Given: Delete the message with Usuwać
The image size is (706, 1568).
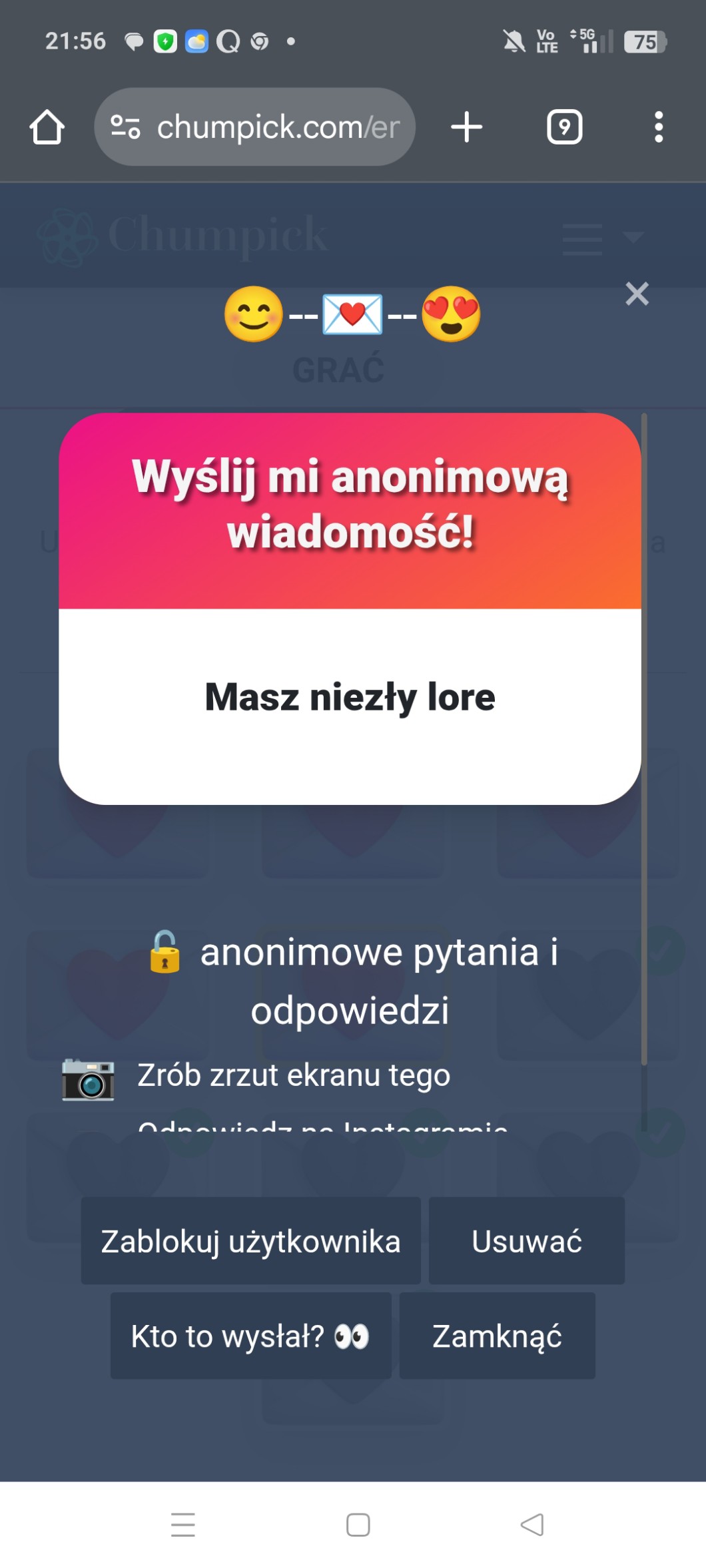Looking at the screenshot, I should coord(526,1241).
